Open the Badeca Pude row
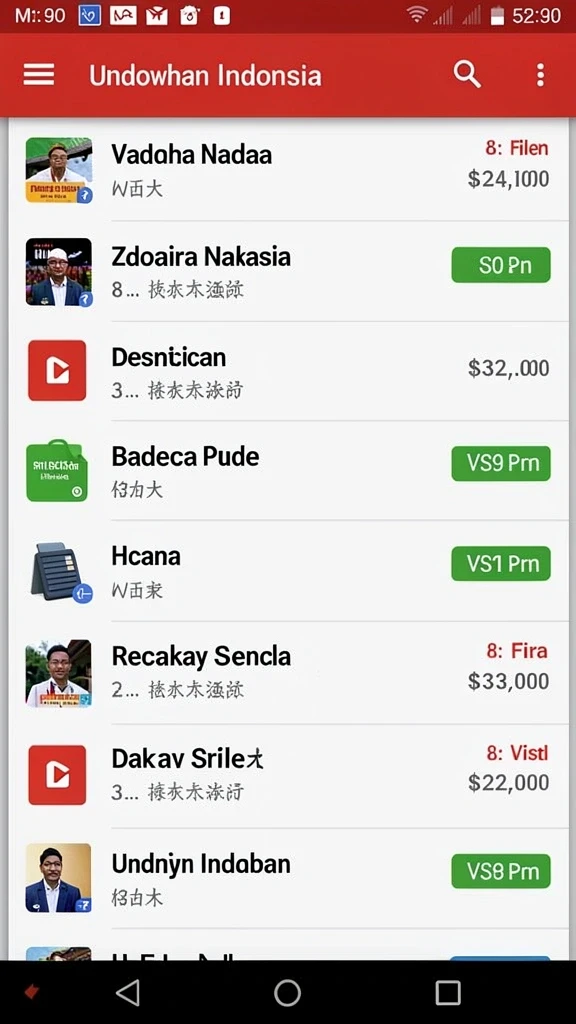 (x=288, y=471)
